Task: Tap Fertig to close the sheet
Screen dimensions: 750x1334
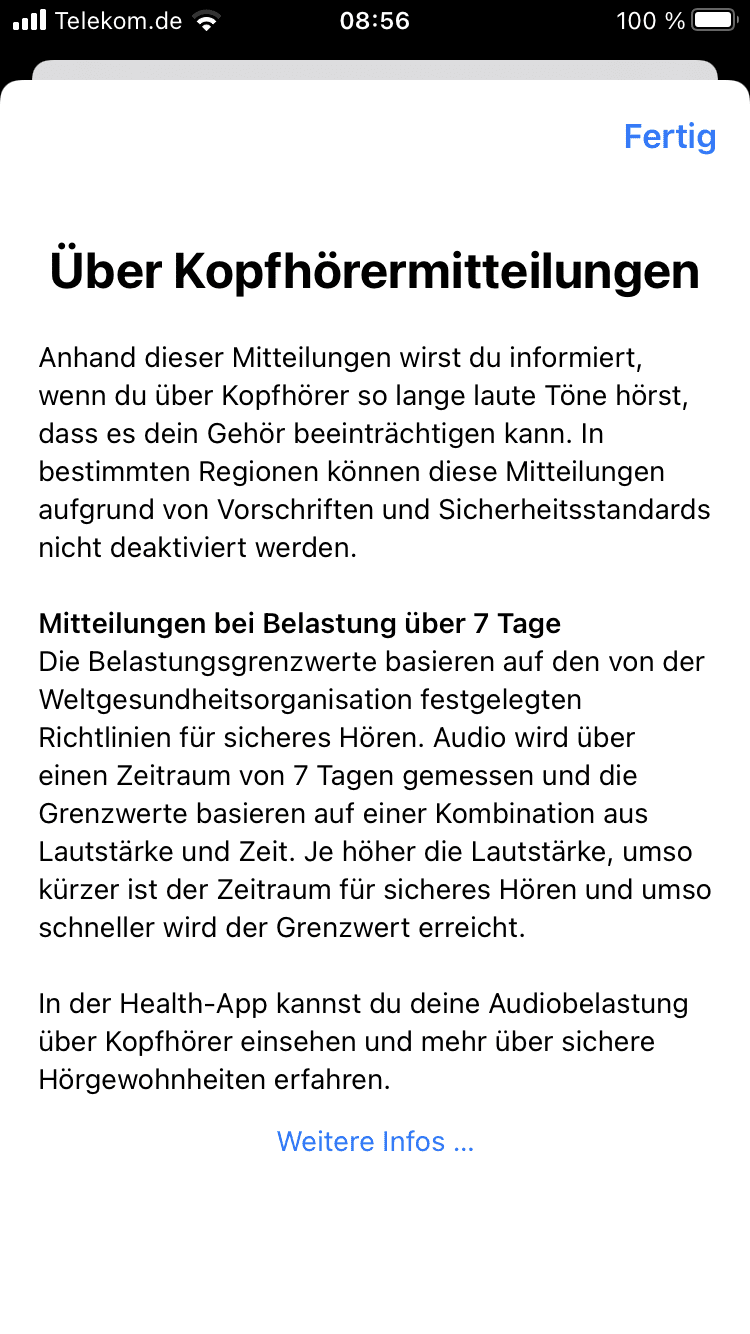Action: tap(670, 137)
